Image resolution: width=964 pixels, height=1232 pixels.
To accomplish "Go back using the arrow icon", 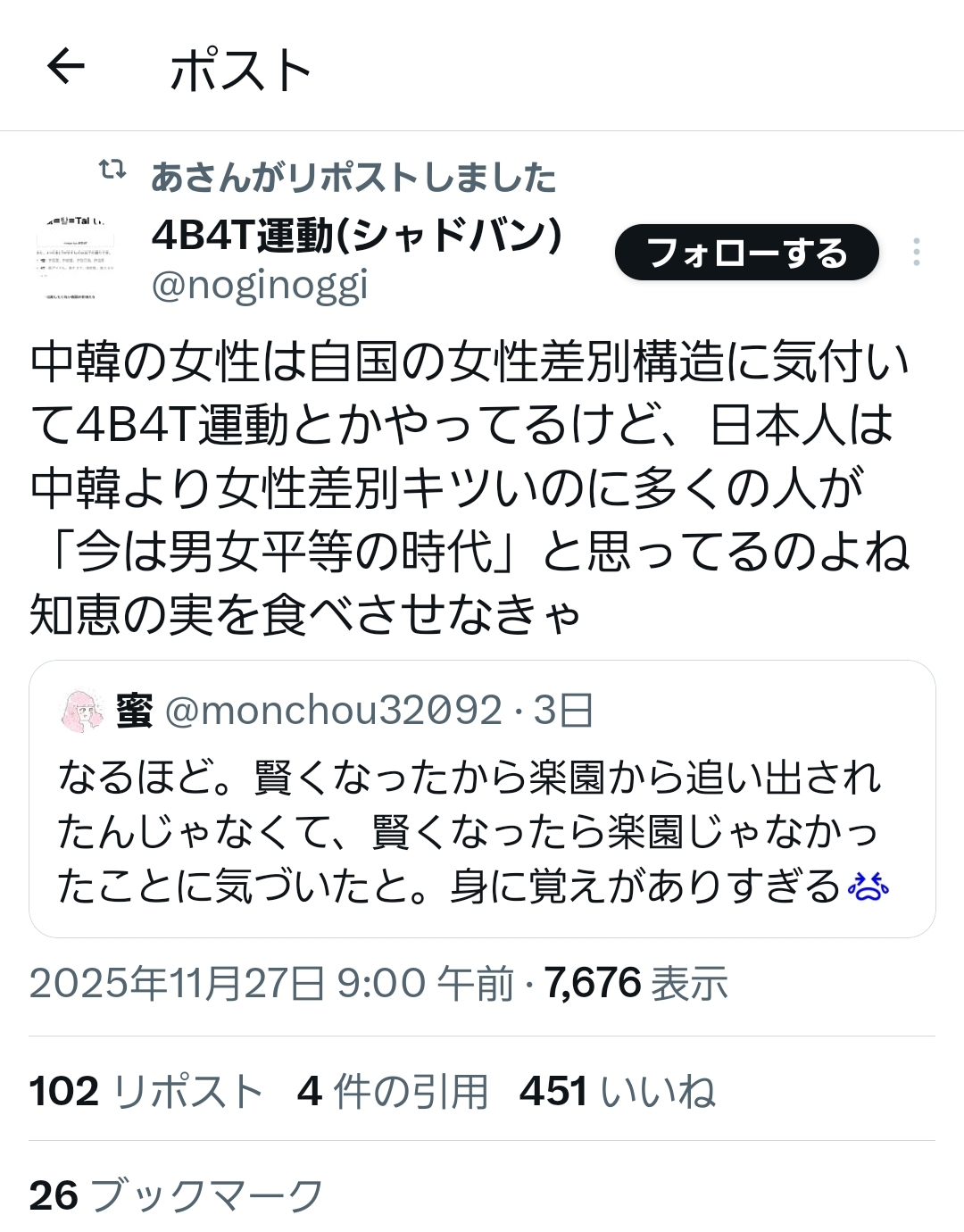I will point(66,67).
